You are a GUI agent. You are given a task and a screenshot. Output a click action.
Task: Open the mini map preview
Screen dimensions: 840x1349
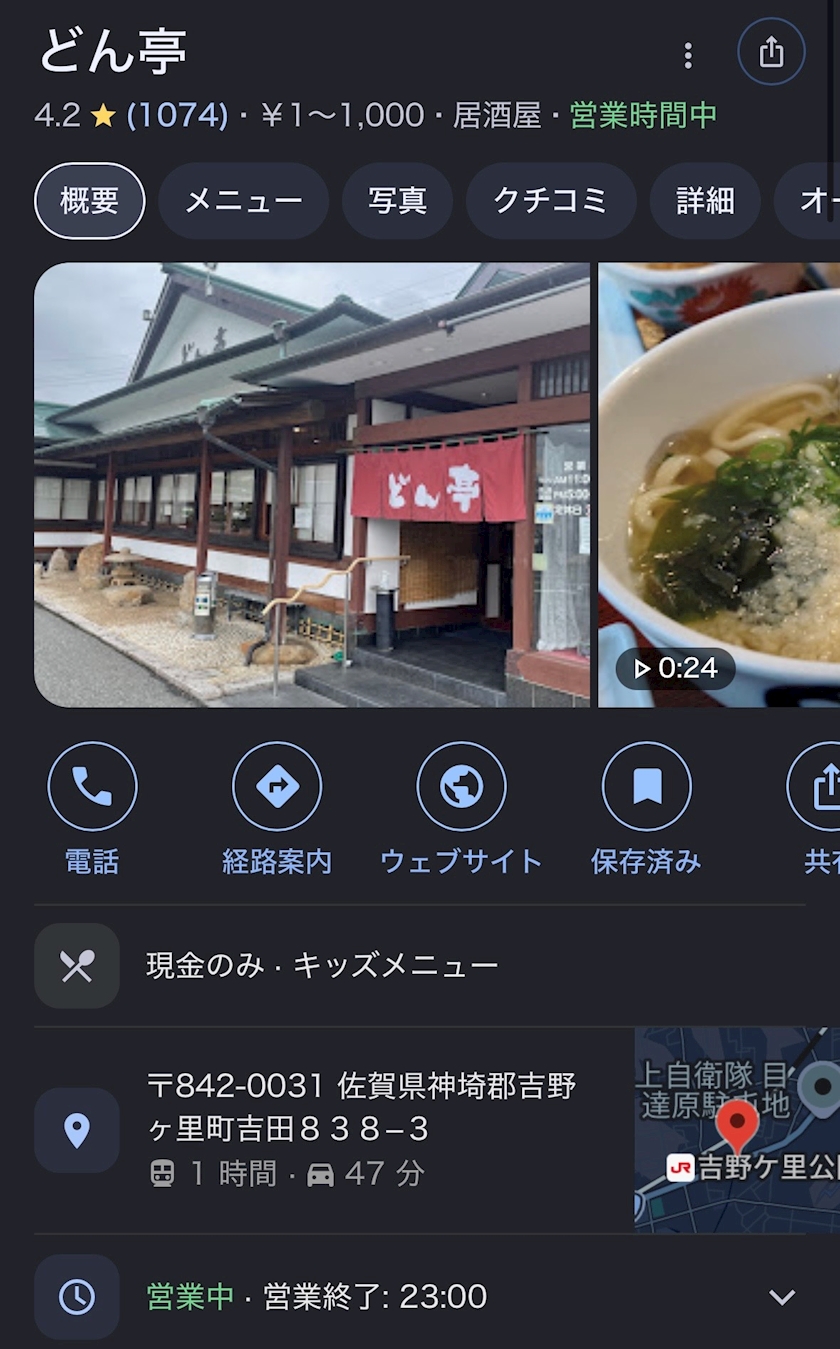coord(737,1130)
